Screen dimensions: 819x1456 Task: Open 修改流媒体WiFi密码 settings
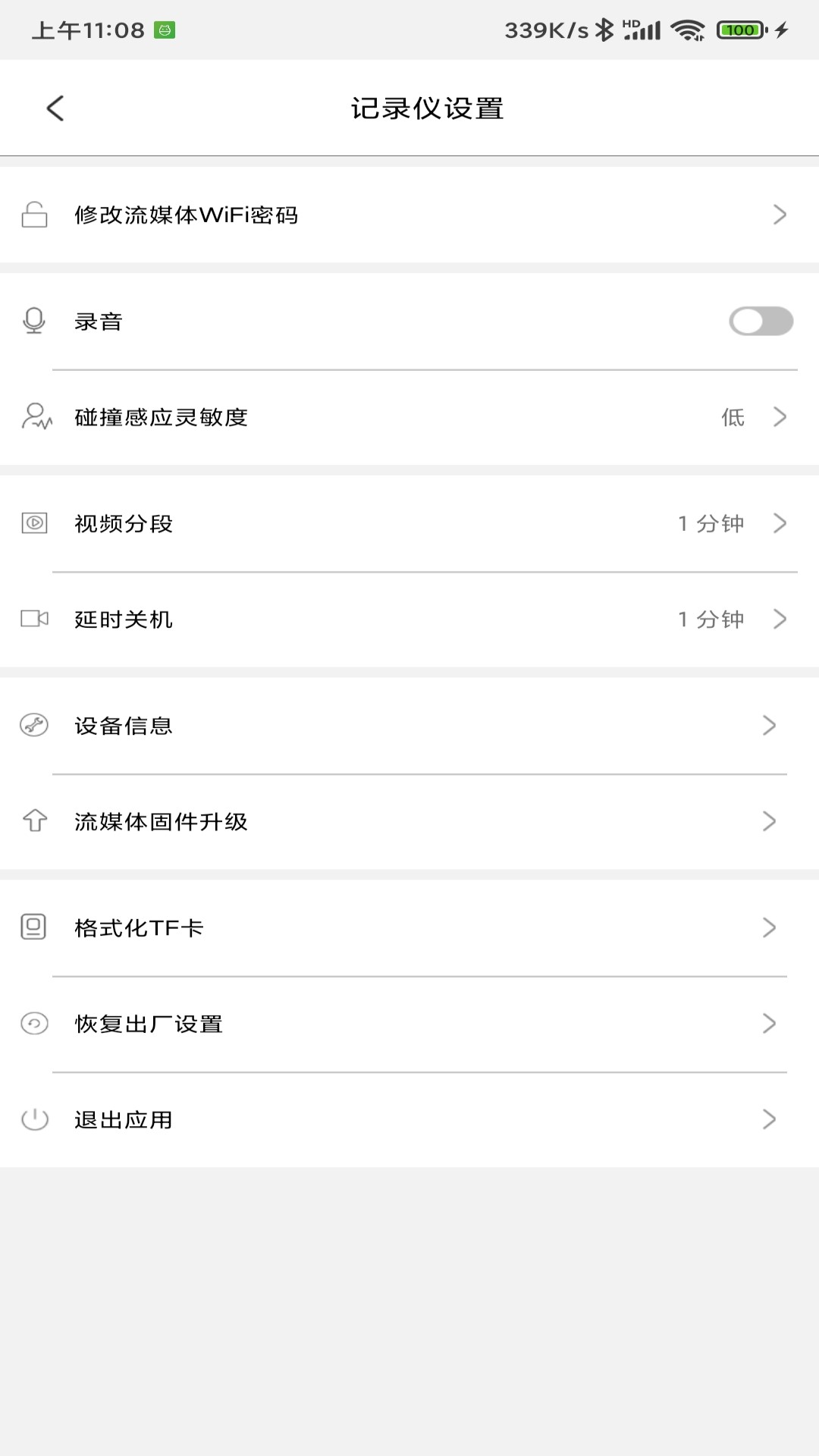(x=409, y=215)
